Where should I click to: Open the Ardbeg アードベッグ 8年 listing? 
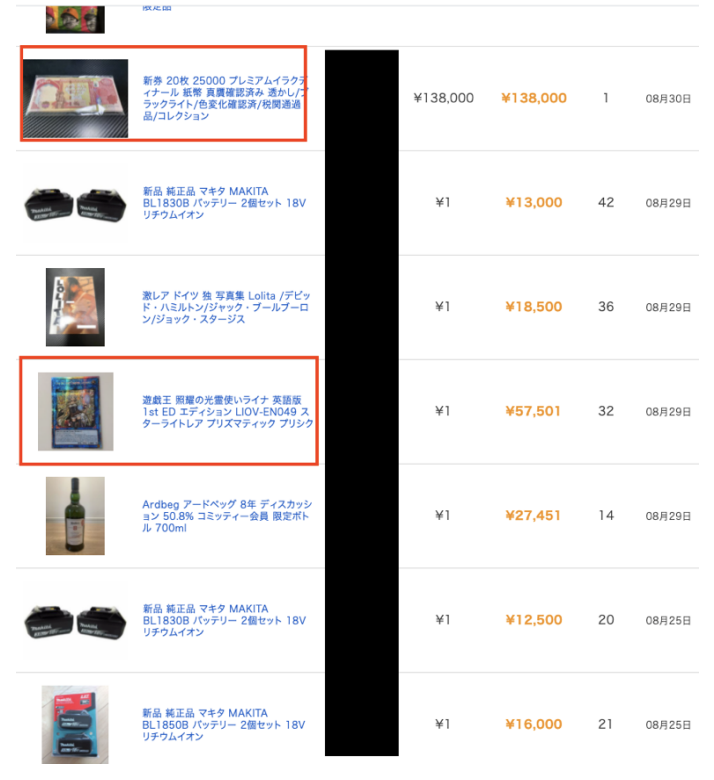pos(227,515)
